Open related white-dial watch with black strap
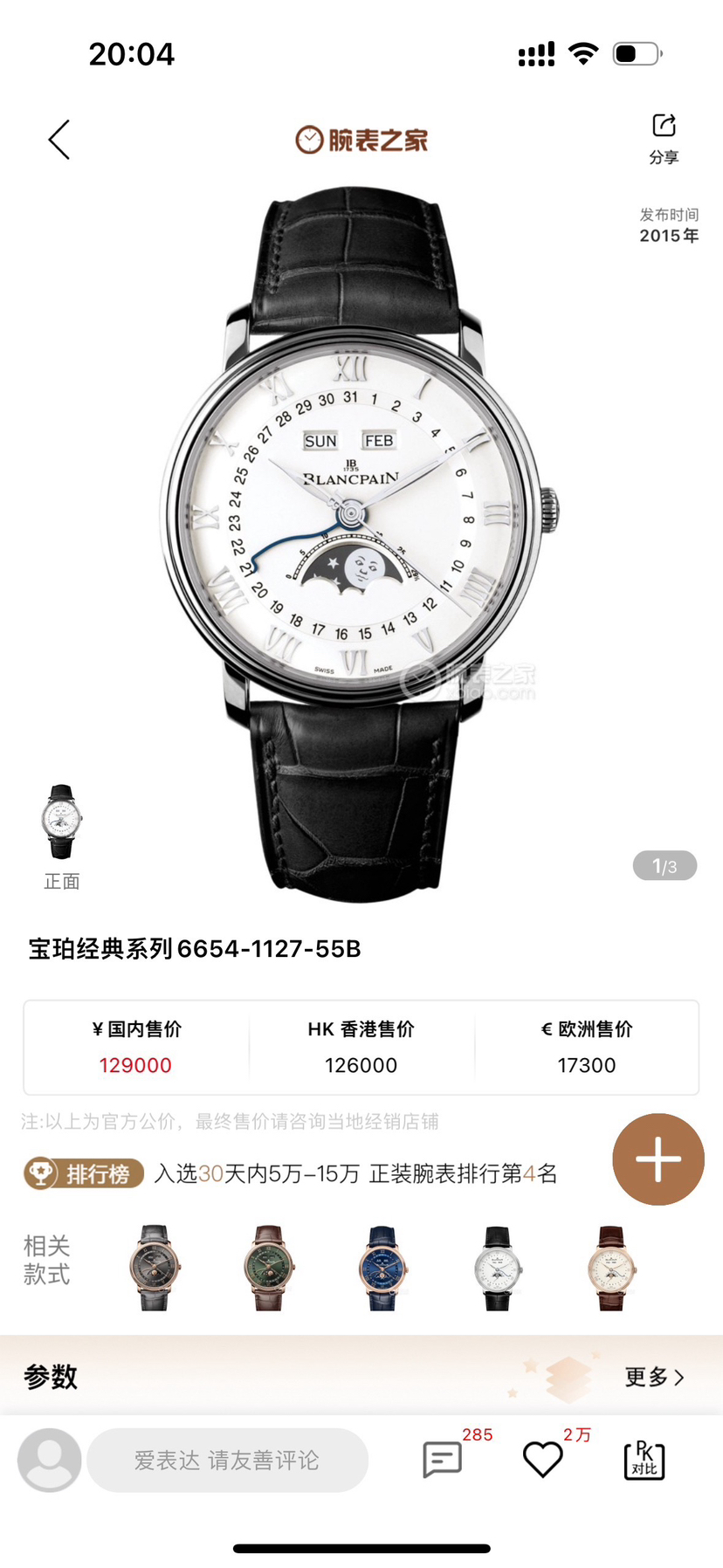Viewport: 723px width, 1568px height. (x=497, y=1267)
